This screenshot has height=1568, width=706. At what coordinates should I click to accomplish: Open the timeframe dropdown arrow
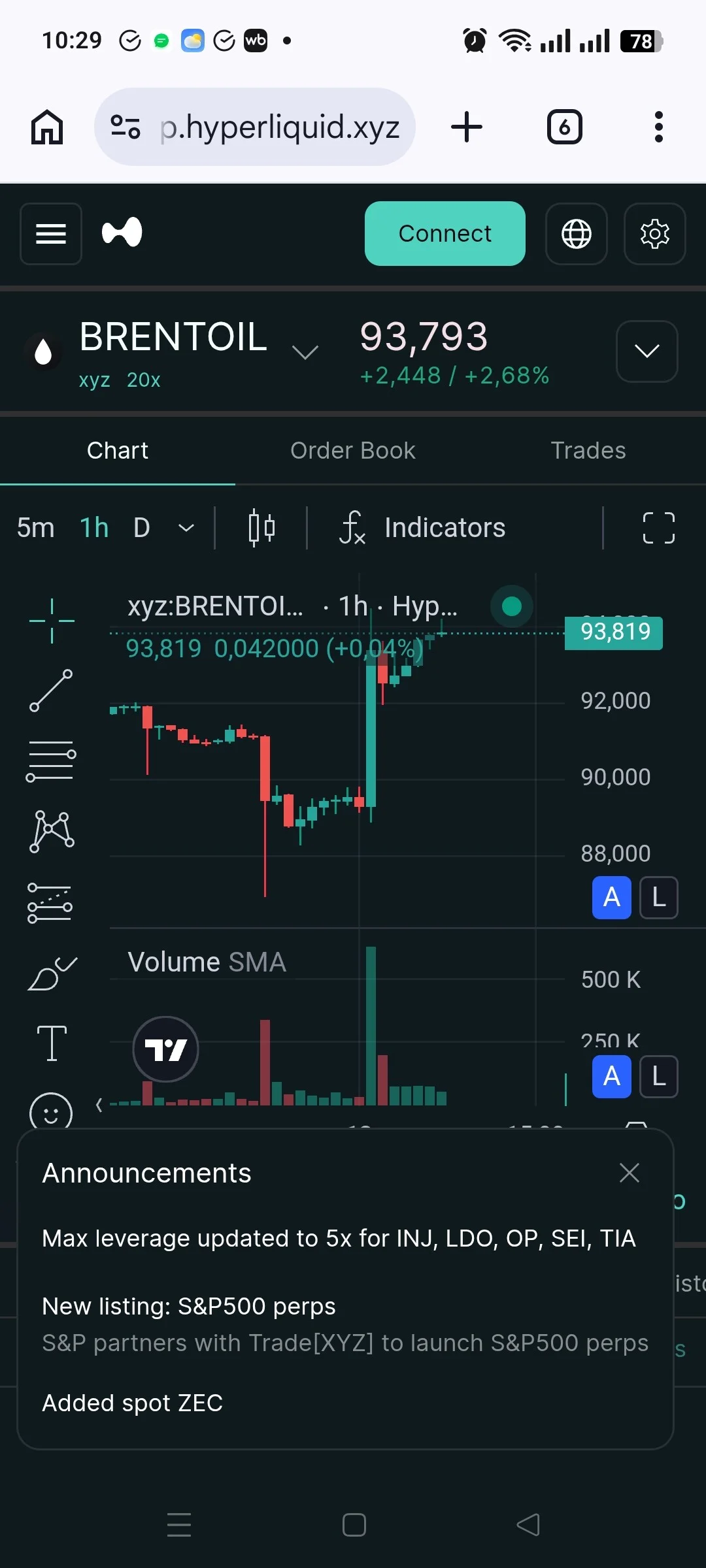click(186, 527)
